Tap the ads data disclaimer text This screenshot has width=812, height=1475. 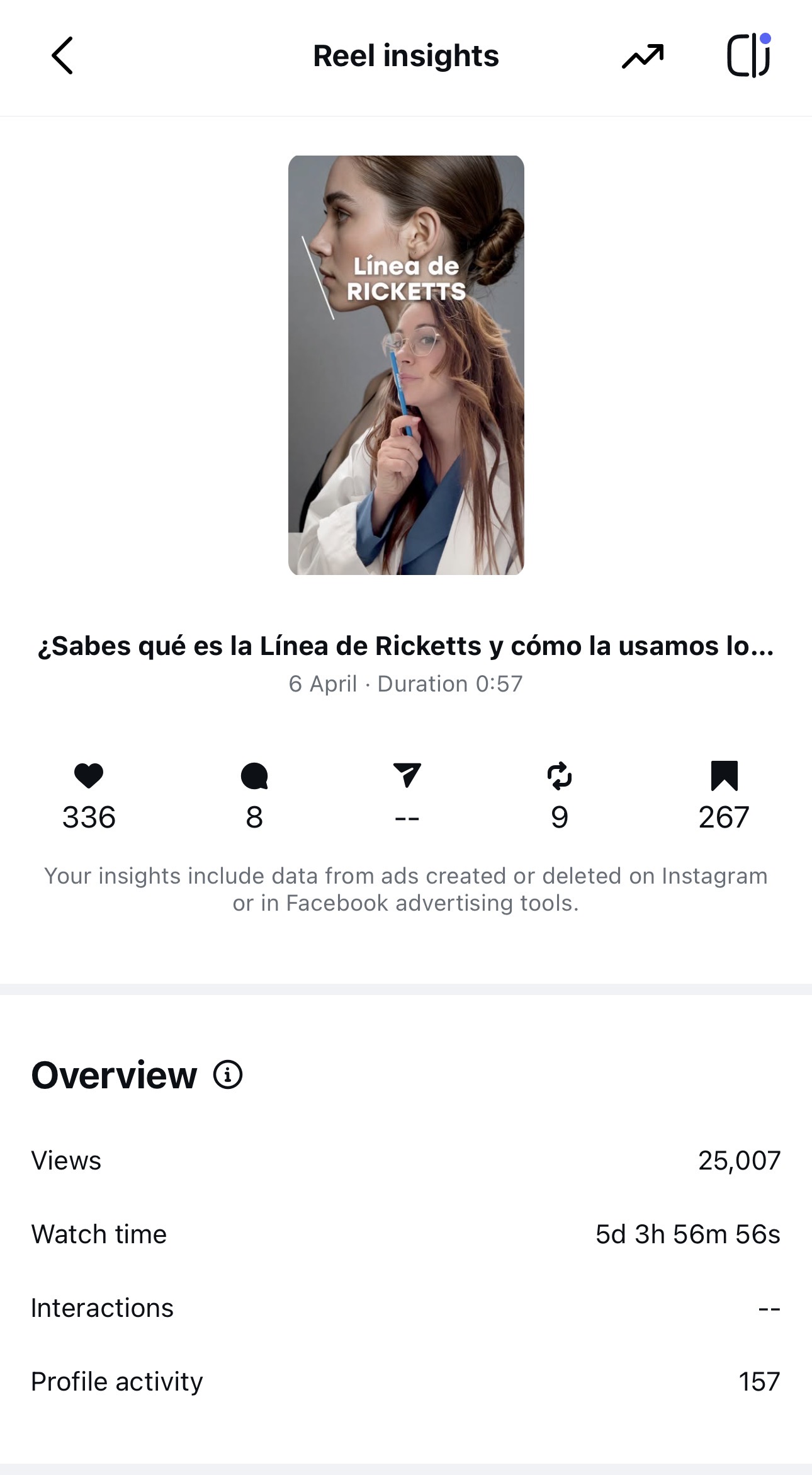(x=406, y=888)
